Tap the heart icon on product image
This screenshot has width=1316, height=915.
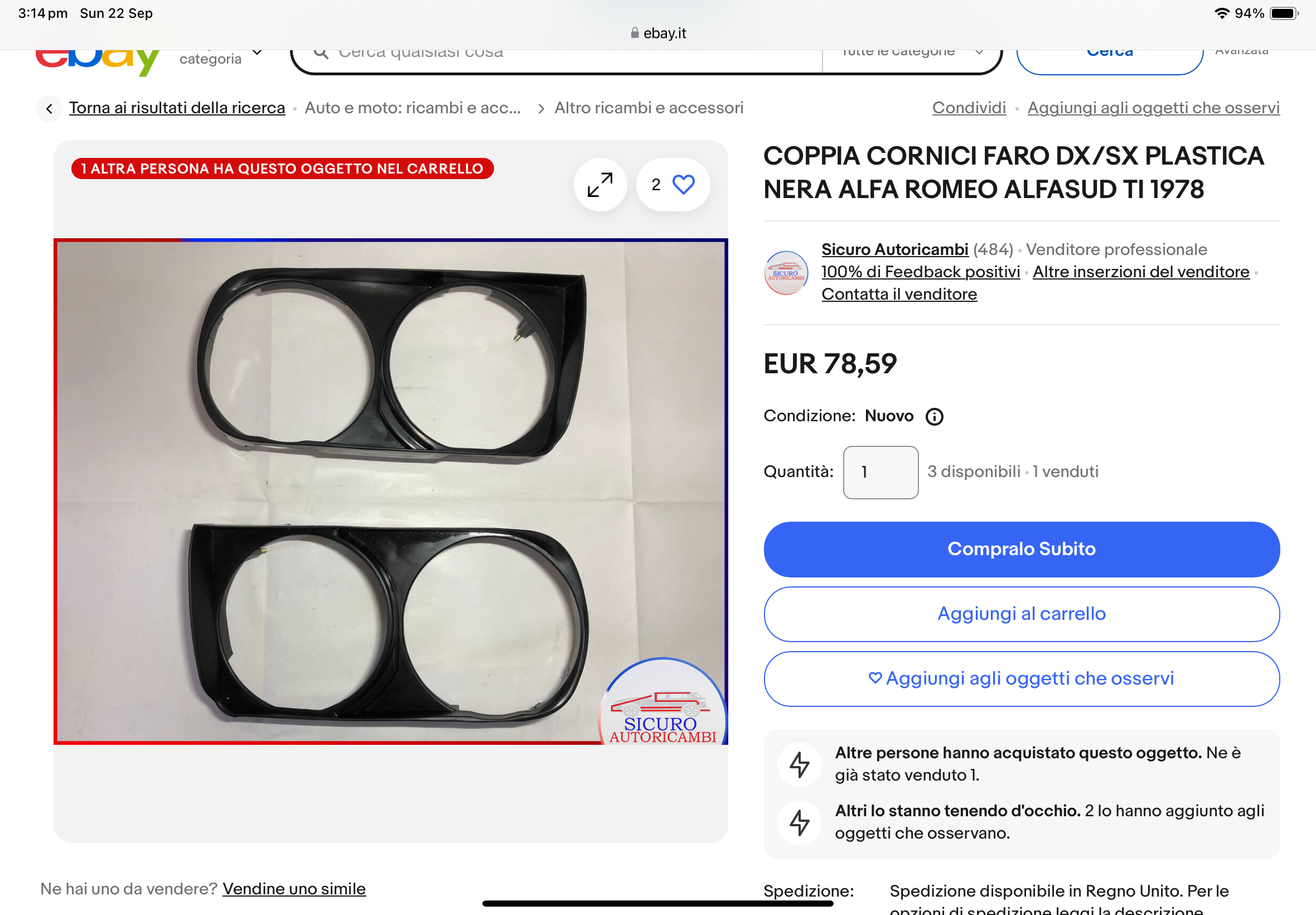click(683, 185)
